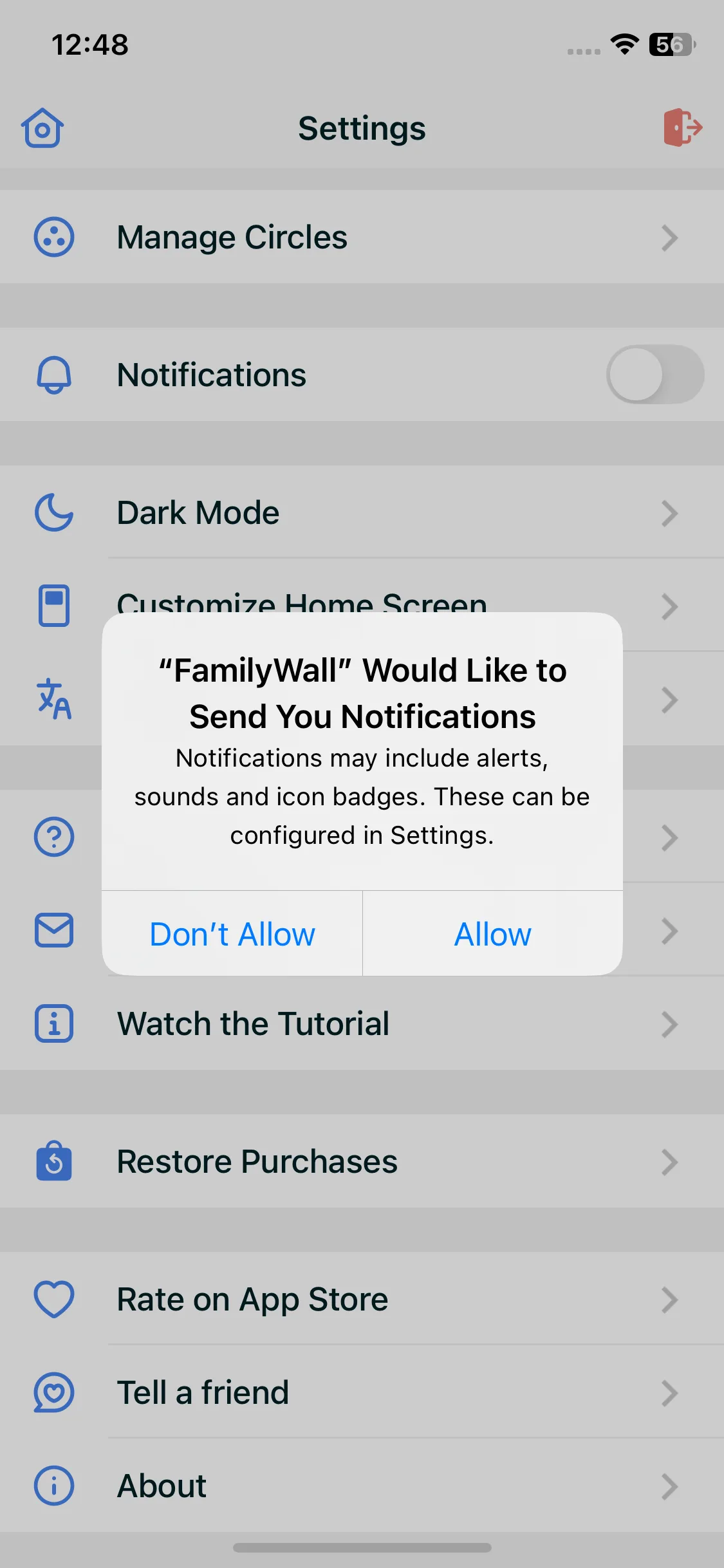
Task: Open Customize Home Screen
Action: click(362, 605)
